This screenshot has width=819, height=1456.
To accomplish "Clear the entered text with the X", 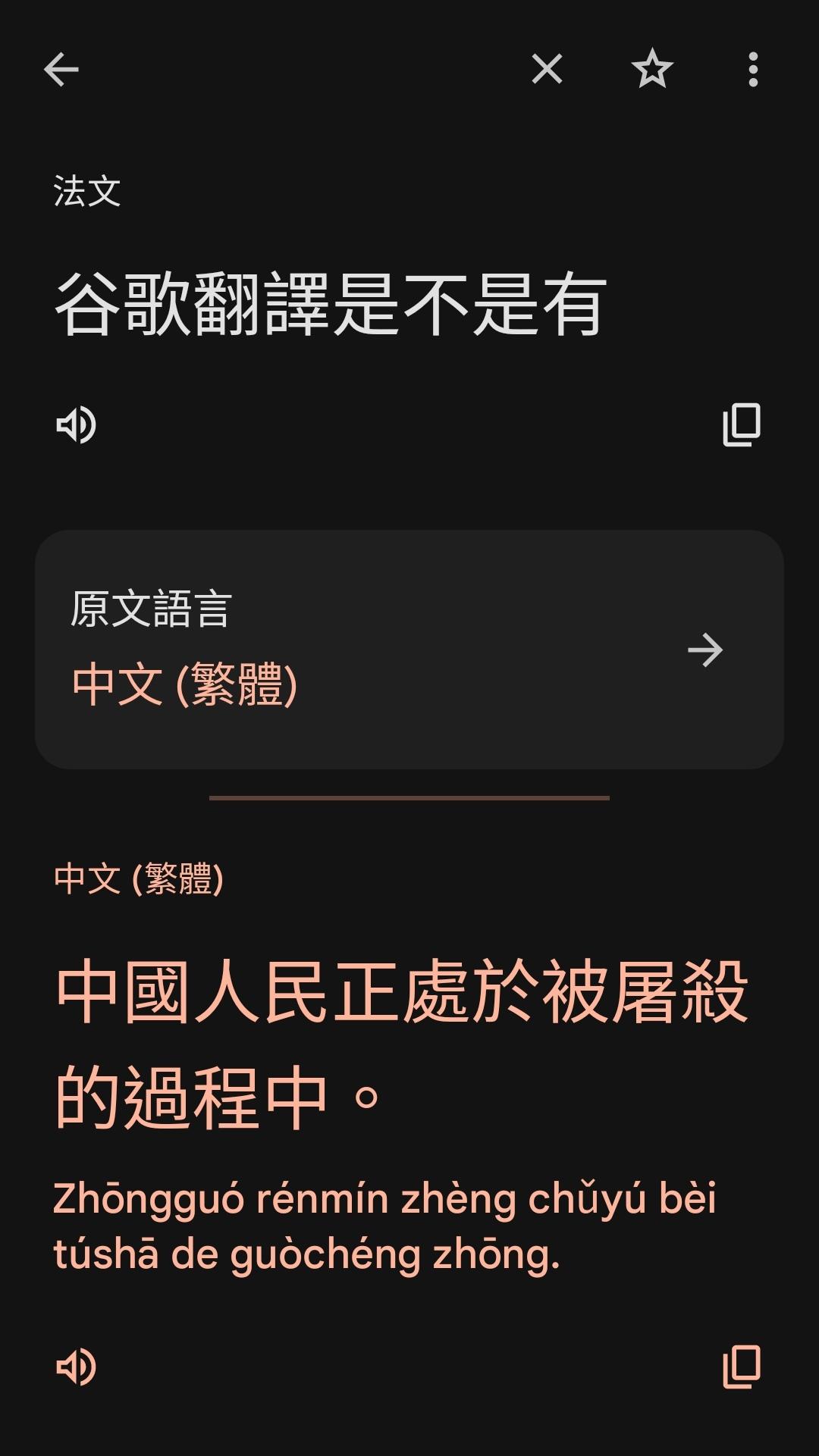I will (547, 70).
